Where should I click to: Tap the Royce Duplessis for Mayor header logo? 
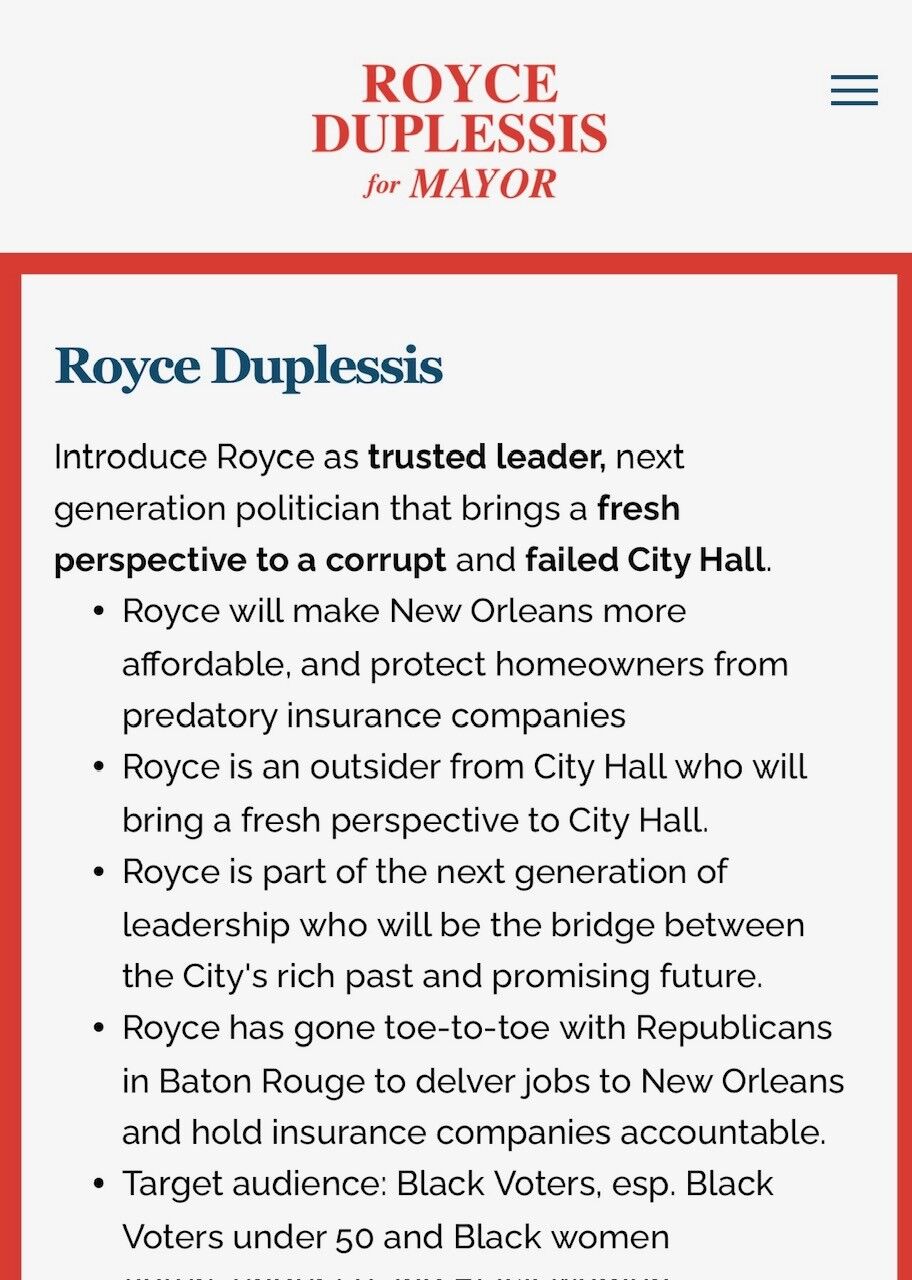tap(459, 130)
